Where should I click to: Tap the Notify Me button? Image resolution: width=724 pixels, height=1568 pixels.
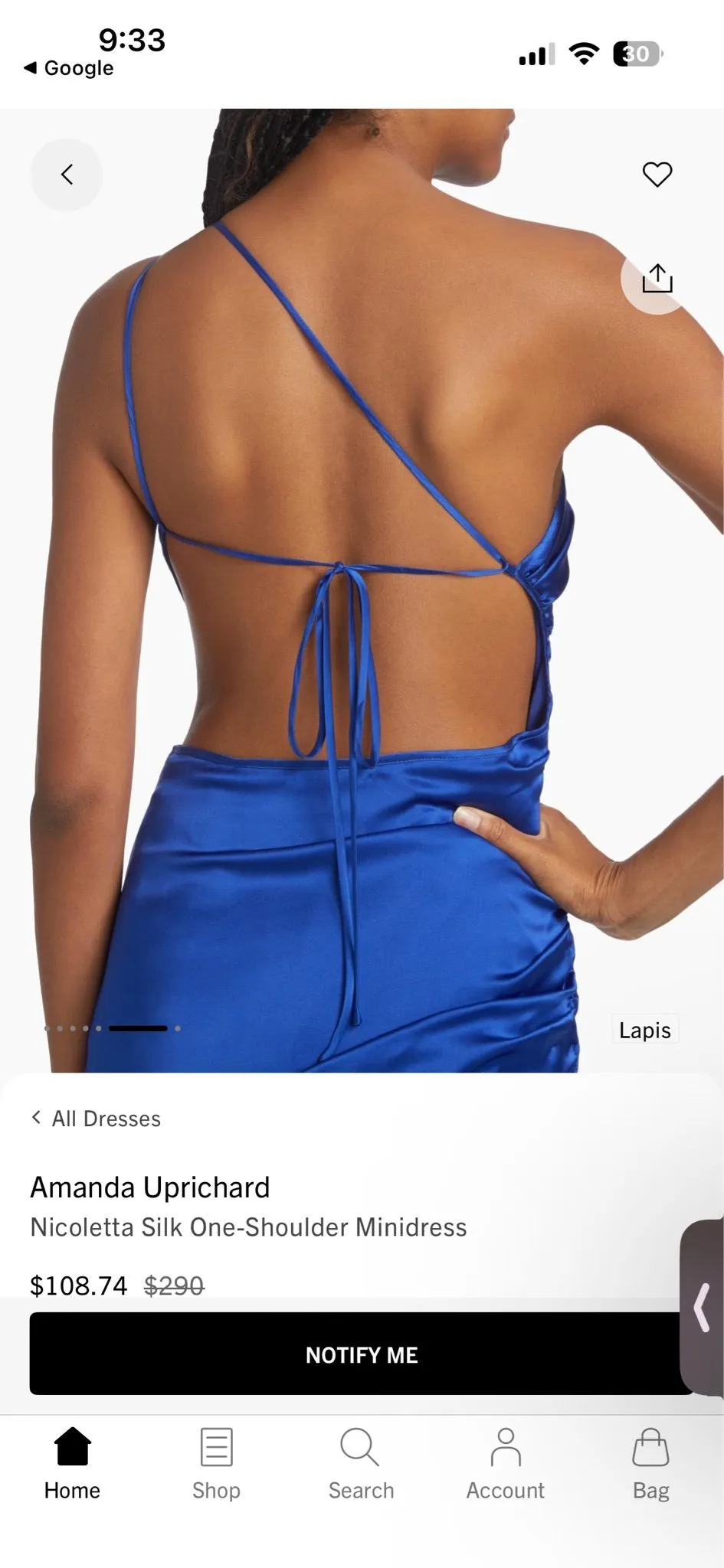coord(362,1354)
